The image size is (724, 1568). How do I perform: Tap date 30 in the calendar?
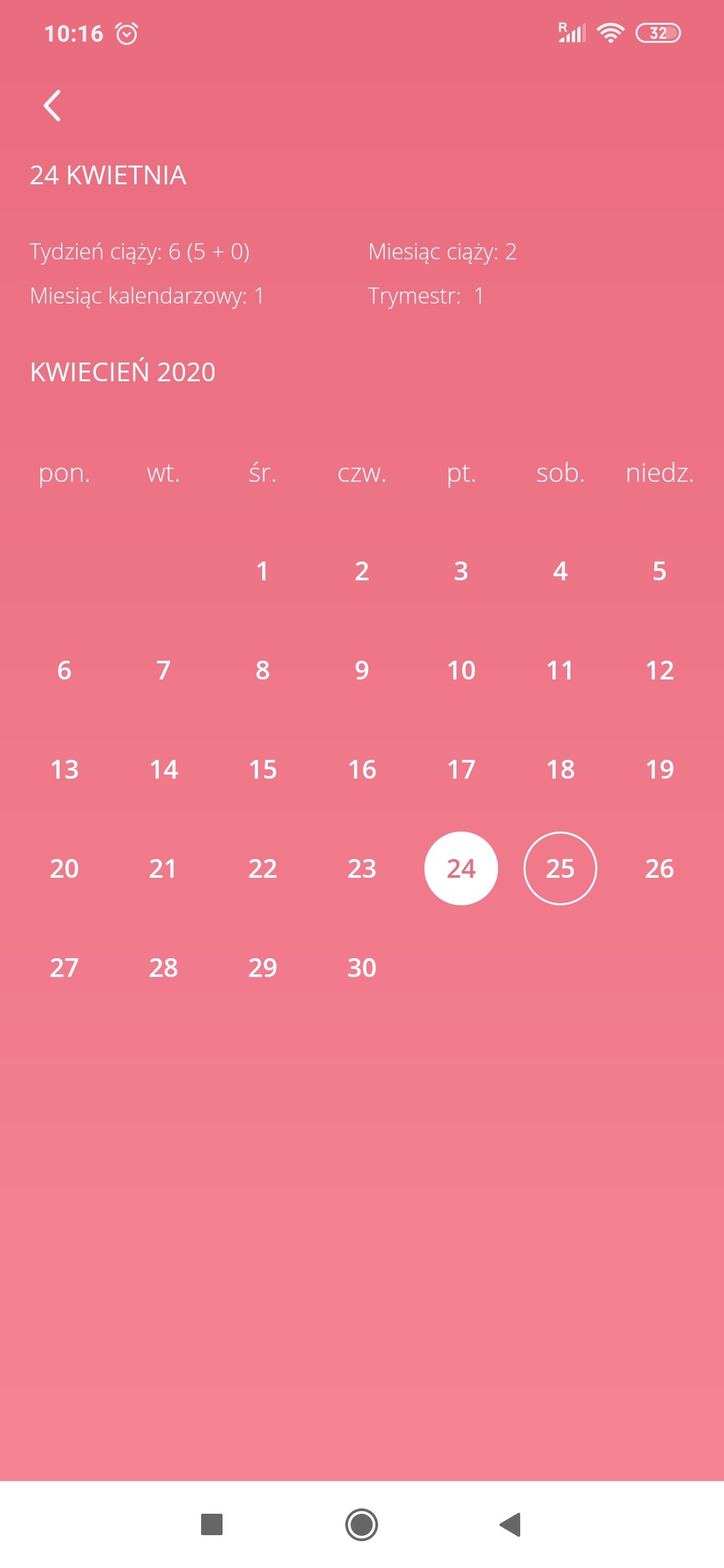coord(362,968)
